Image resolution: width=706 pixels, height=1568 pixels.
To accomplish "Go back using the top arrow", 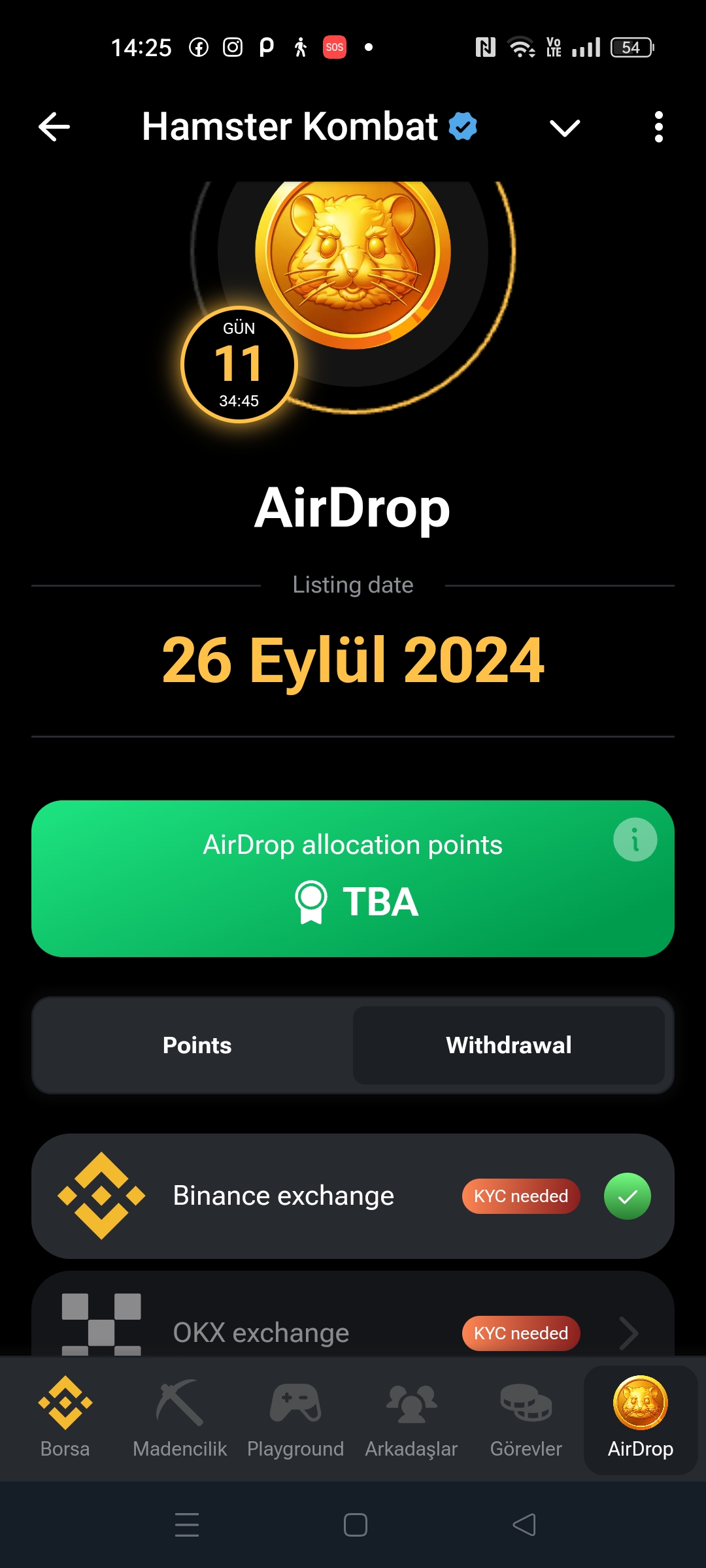I will (54, 127).
